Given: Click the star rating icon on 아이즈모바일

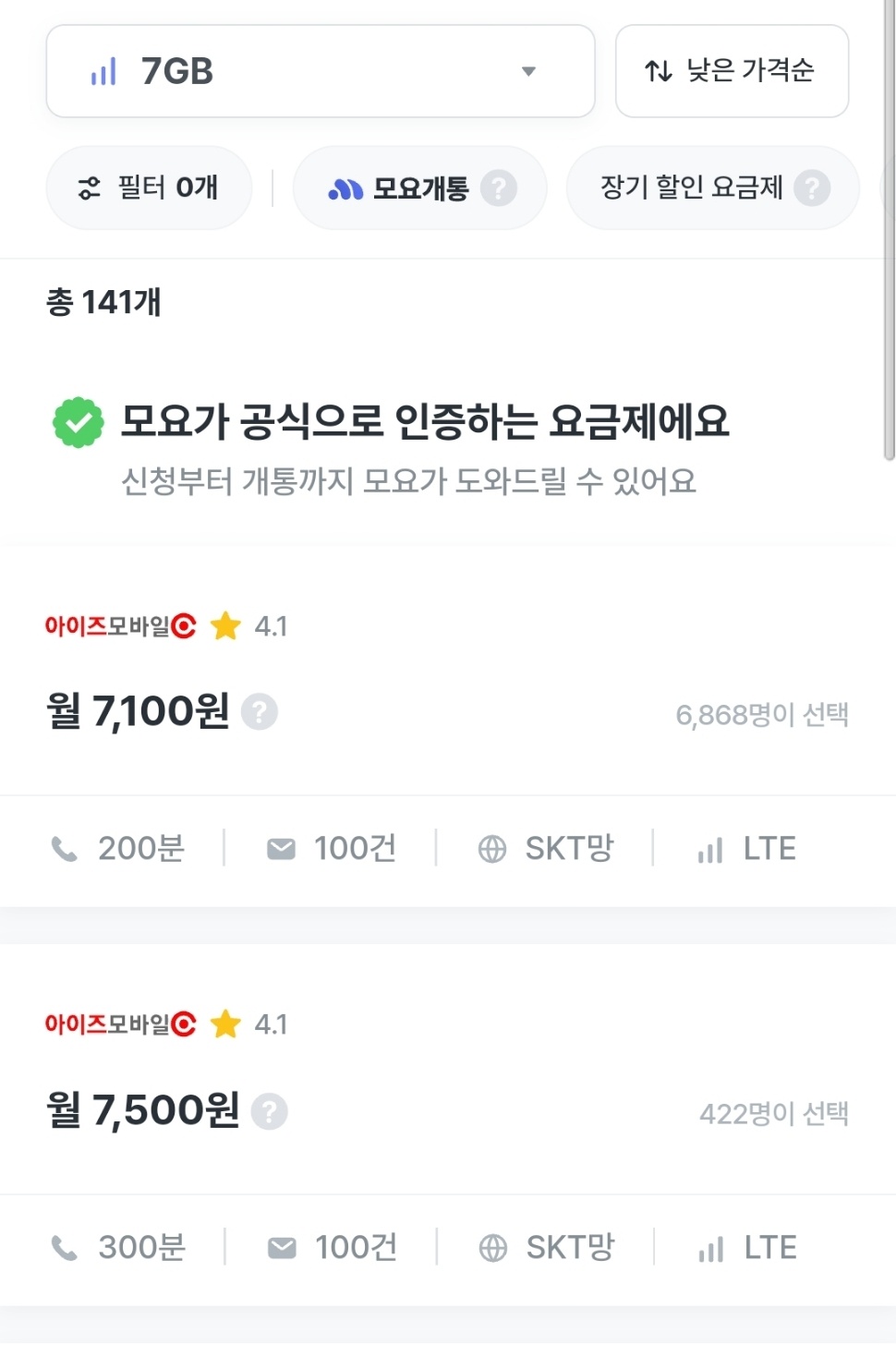Looking at the screenshot, I should coord(225,626).
